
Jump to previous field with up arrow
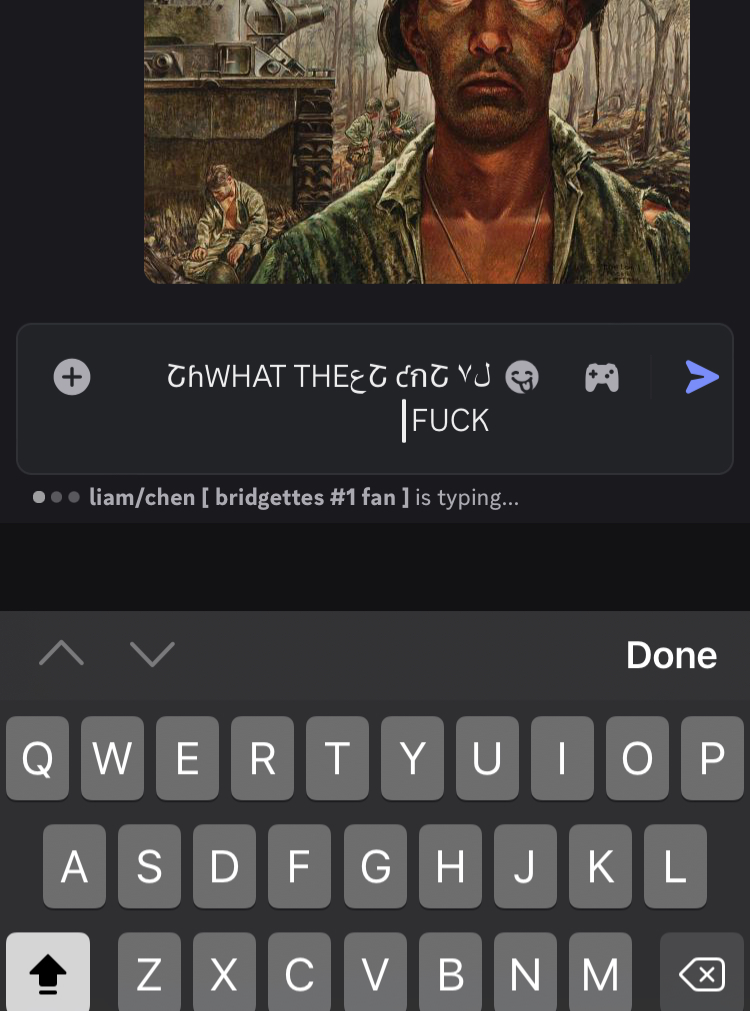[x=61, y=654]
